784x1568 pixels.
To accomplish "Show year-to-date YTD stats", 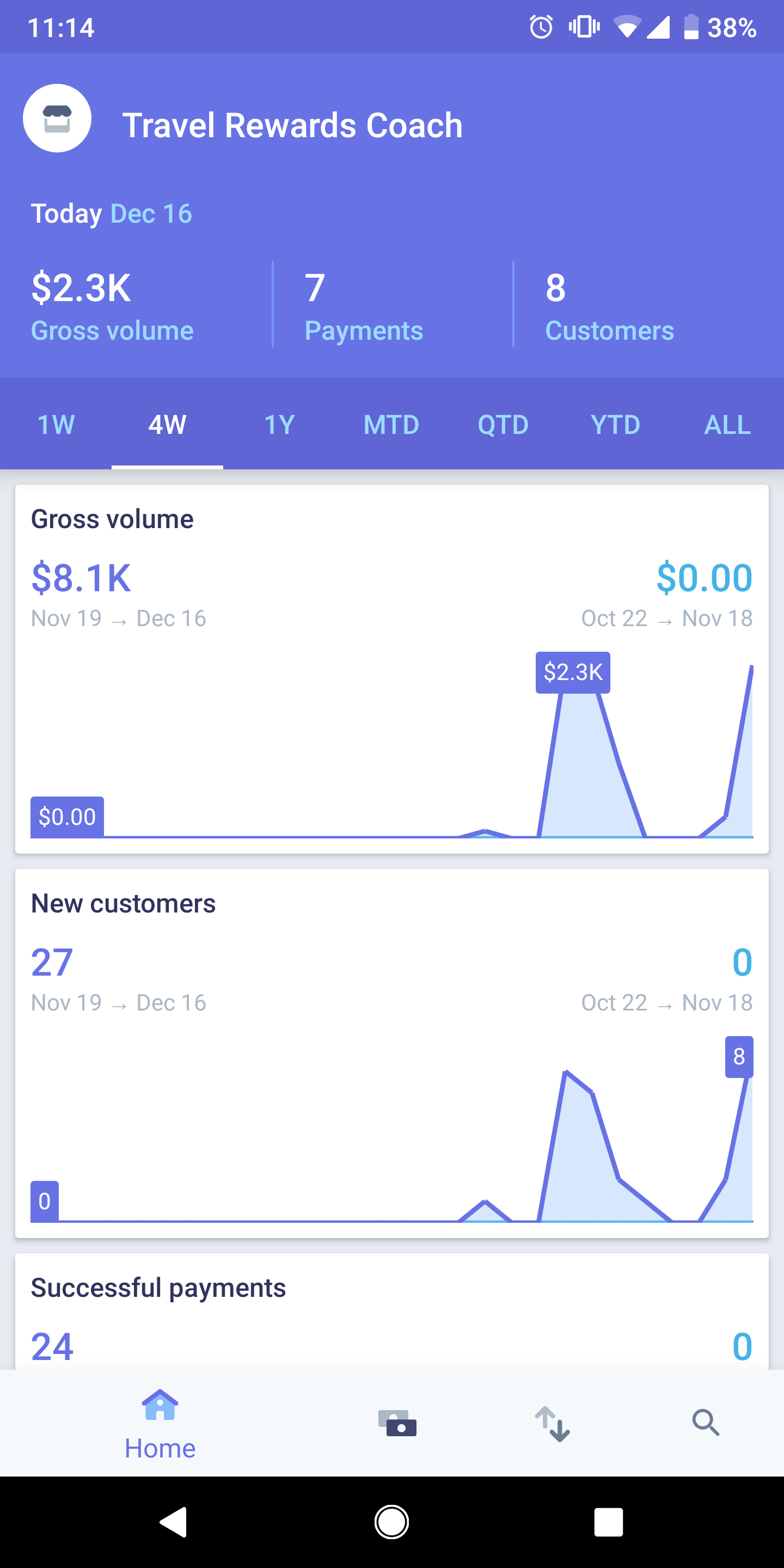I will [x=615, y=424].
